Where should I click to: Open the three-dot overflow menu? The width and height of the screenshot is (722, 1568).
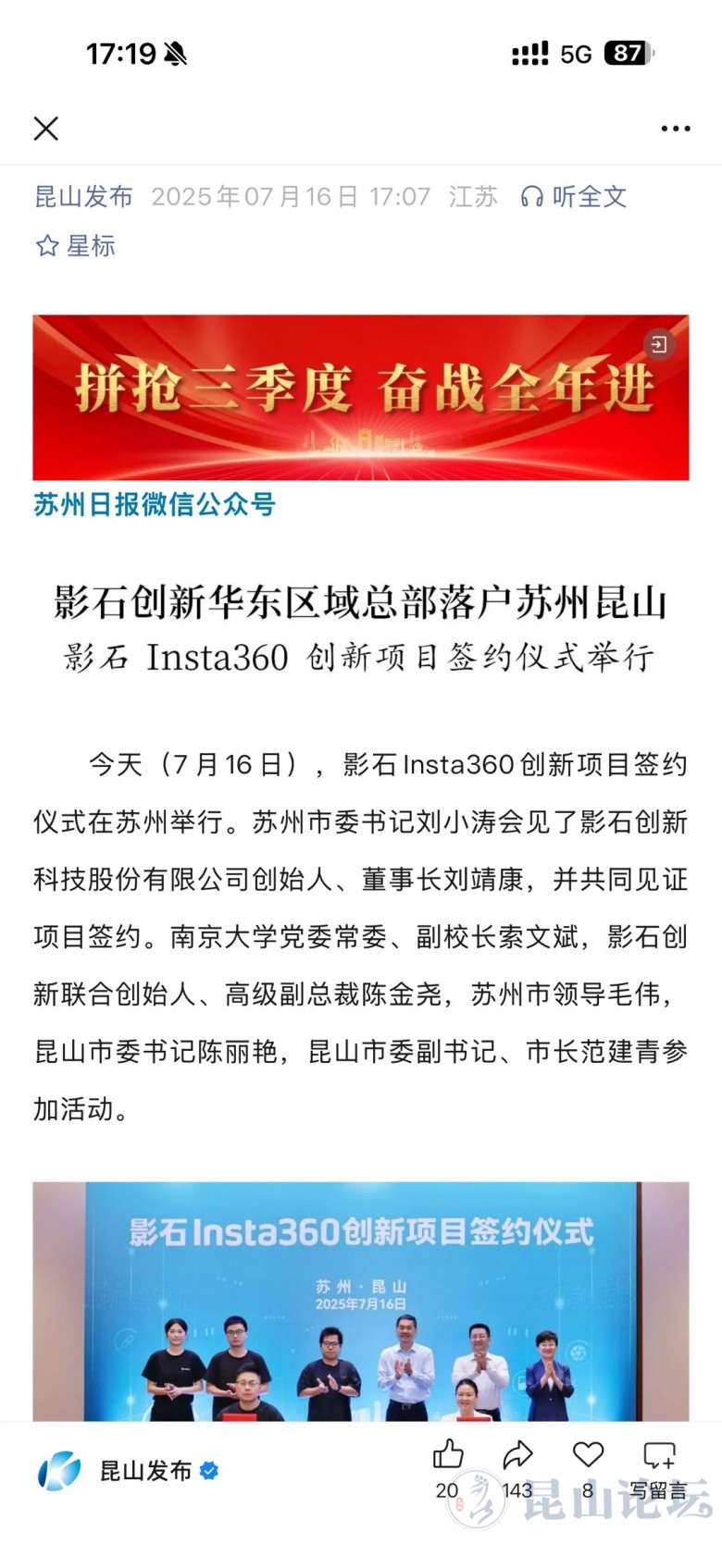675,129
